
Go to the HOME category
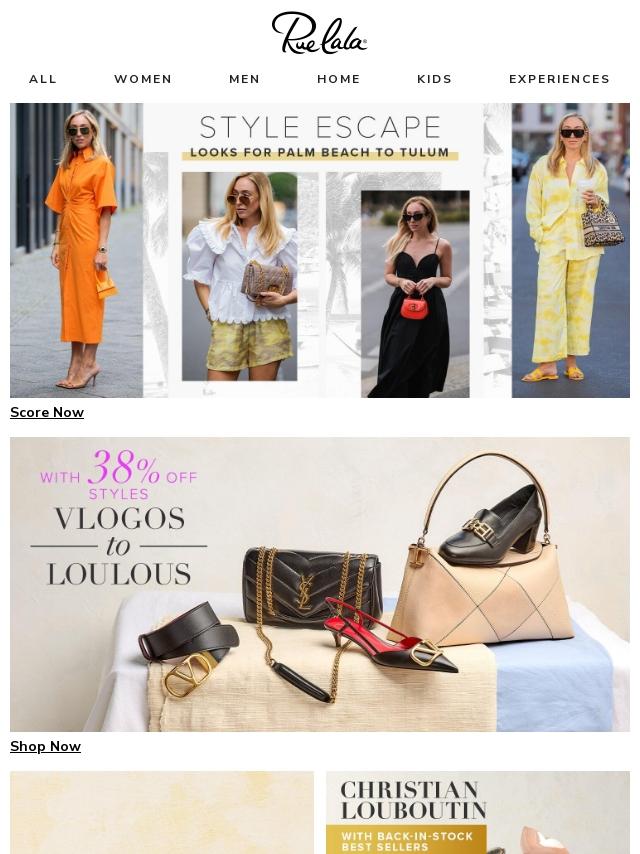pos(338,79)
